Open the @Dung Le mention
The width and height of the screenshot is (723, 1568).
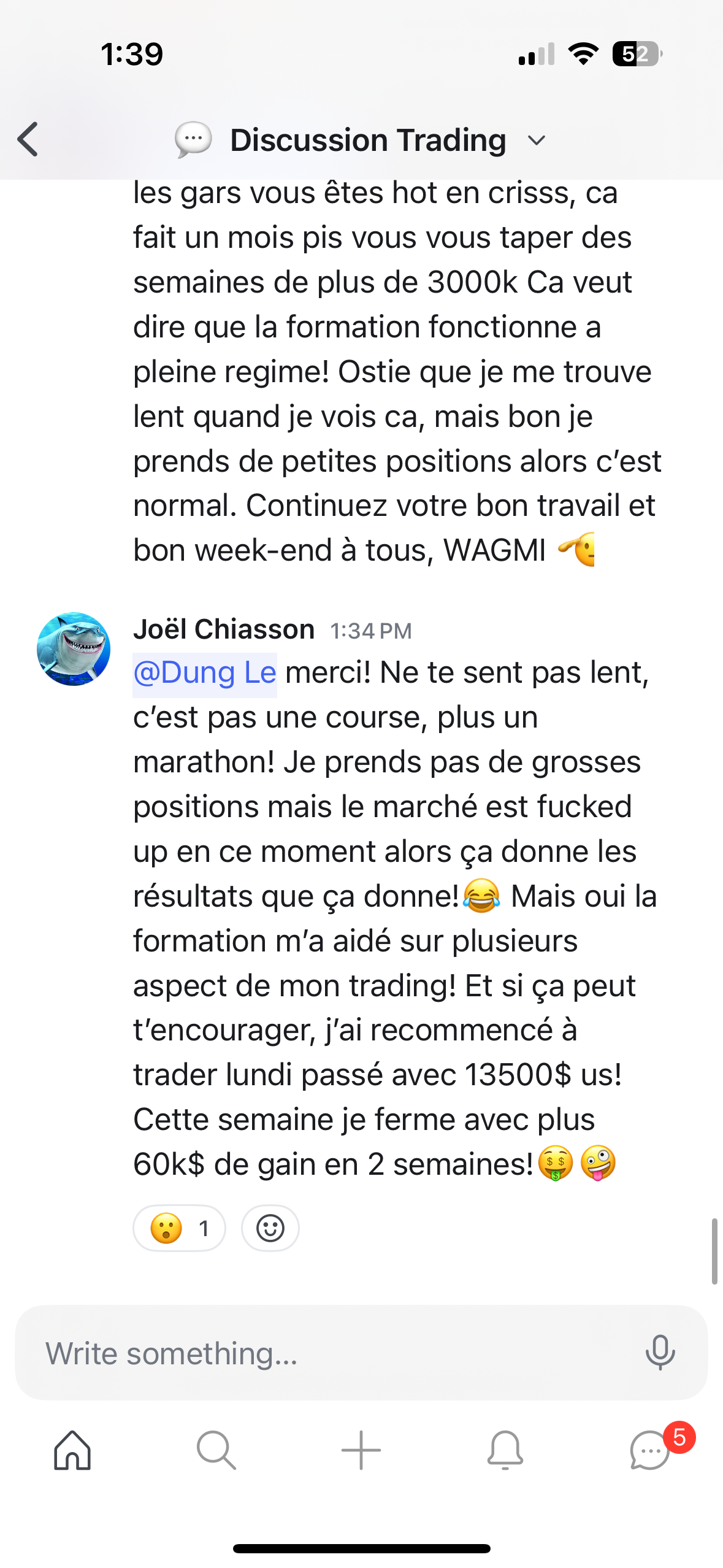(x=205, y=673)
